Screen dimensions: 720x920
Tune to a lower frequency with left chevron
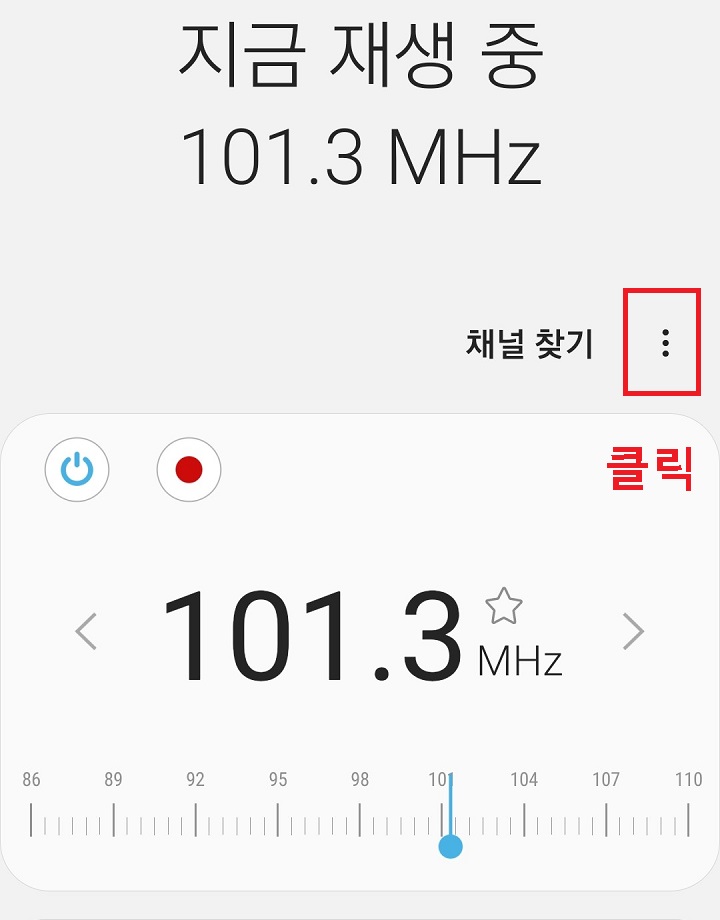84,630
